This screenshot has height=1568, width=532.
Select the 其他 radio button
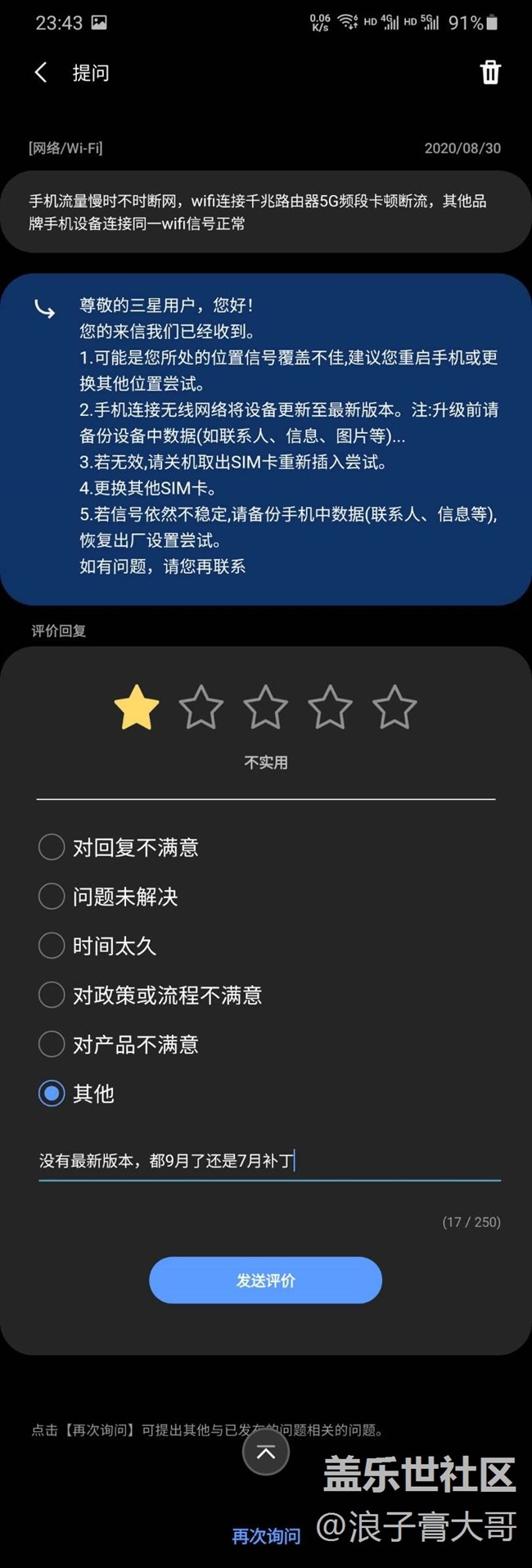click(52, 1093)
